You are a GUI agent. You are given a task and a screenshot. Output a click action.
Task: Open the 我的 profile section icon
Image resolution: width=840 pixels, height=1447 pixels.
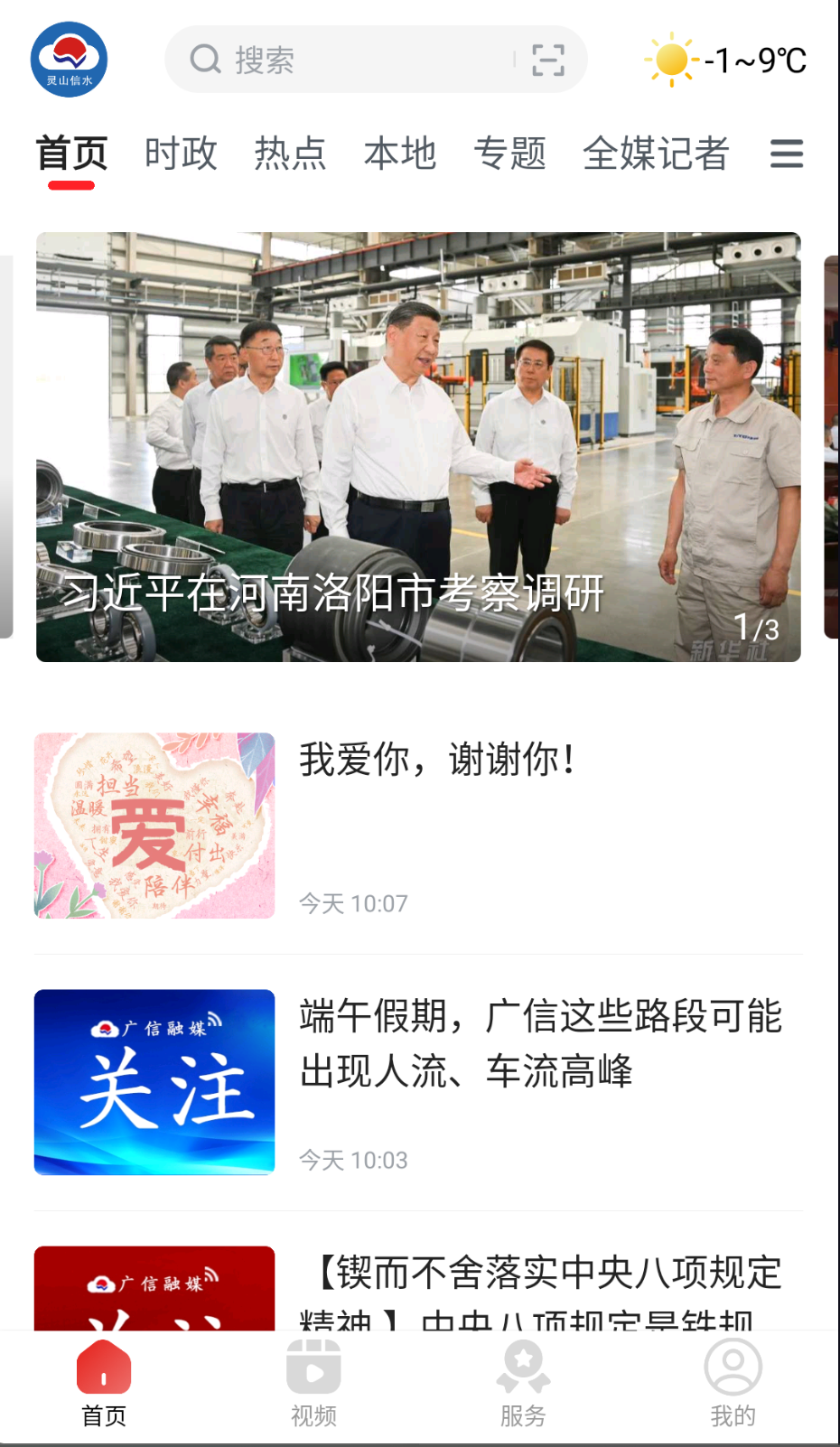pyautogui.click(x=733, y=1369)
